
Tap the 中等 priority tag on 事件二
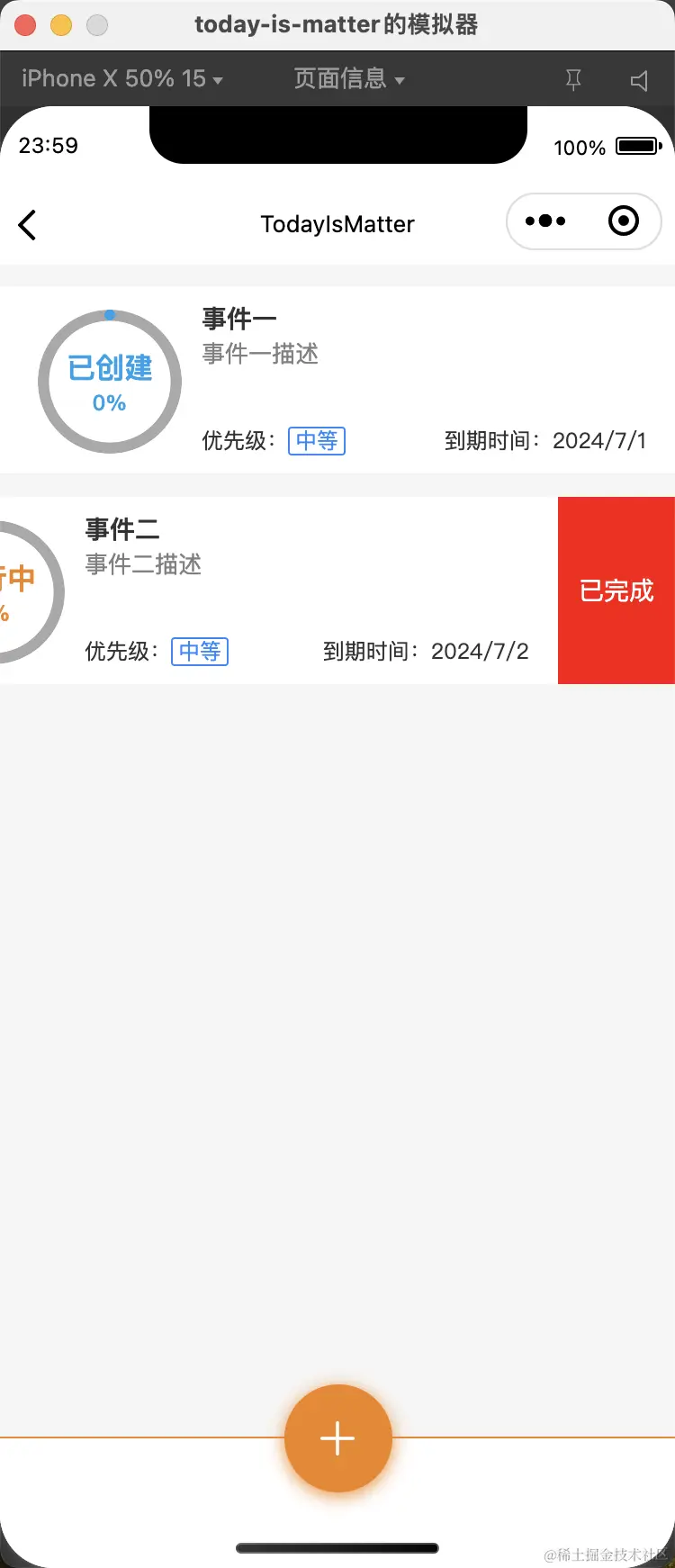(199, 652)
